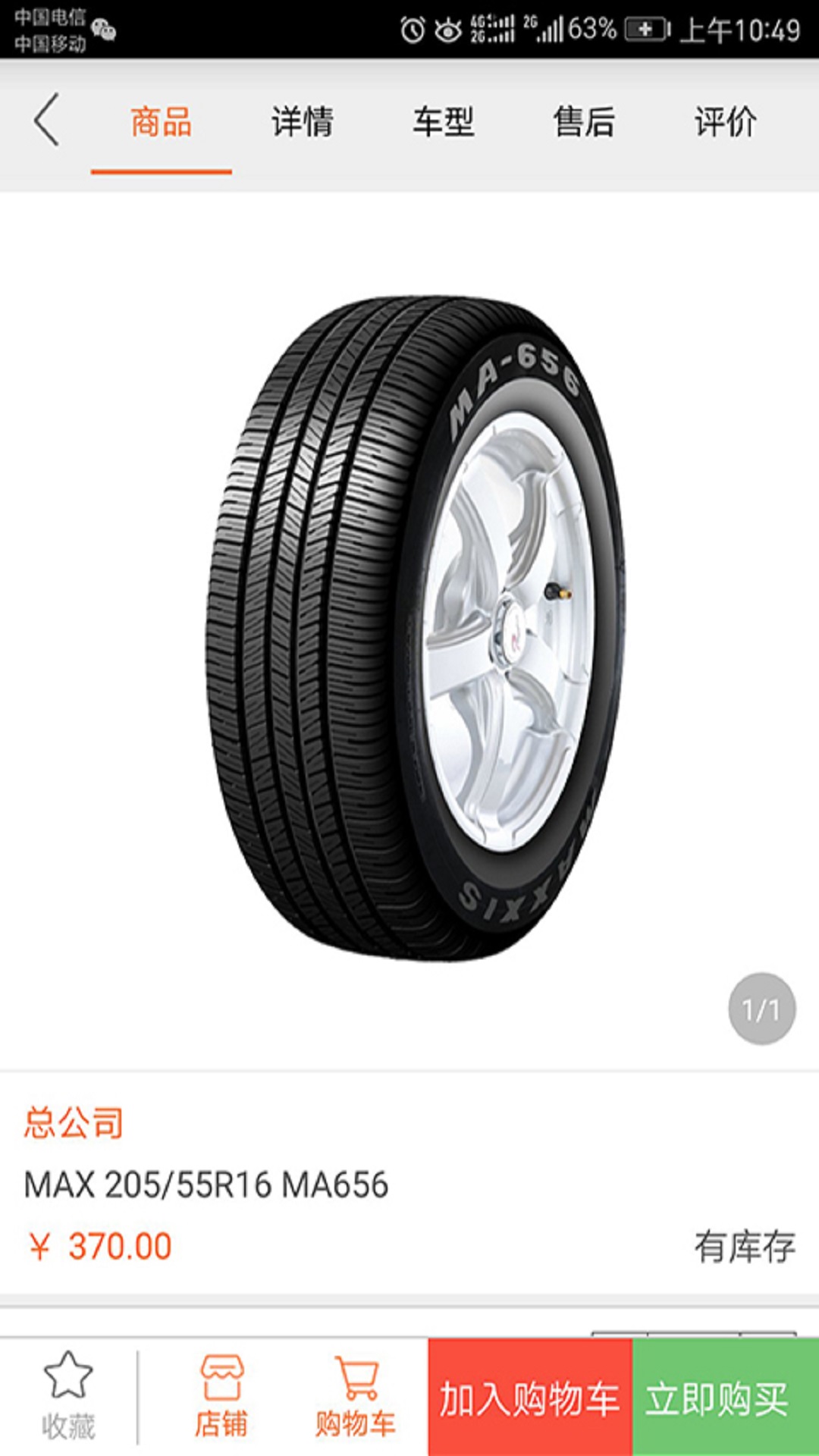Open the 车型 tab

(444, 122)
